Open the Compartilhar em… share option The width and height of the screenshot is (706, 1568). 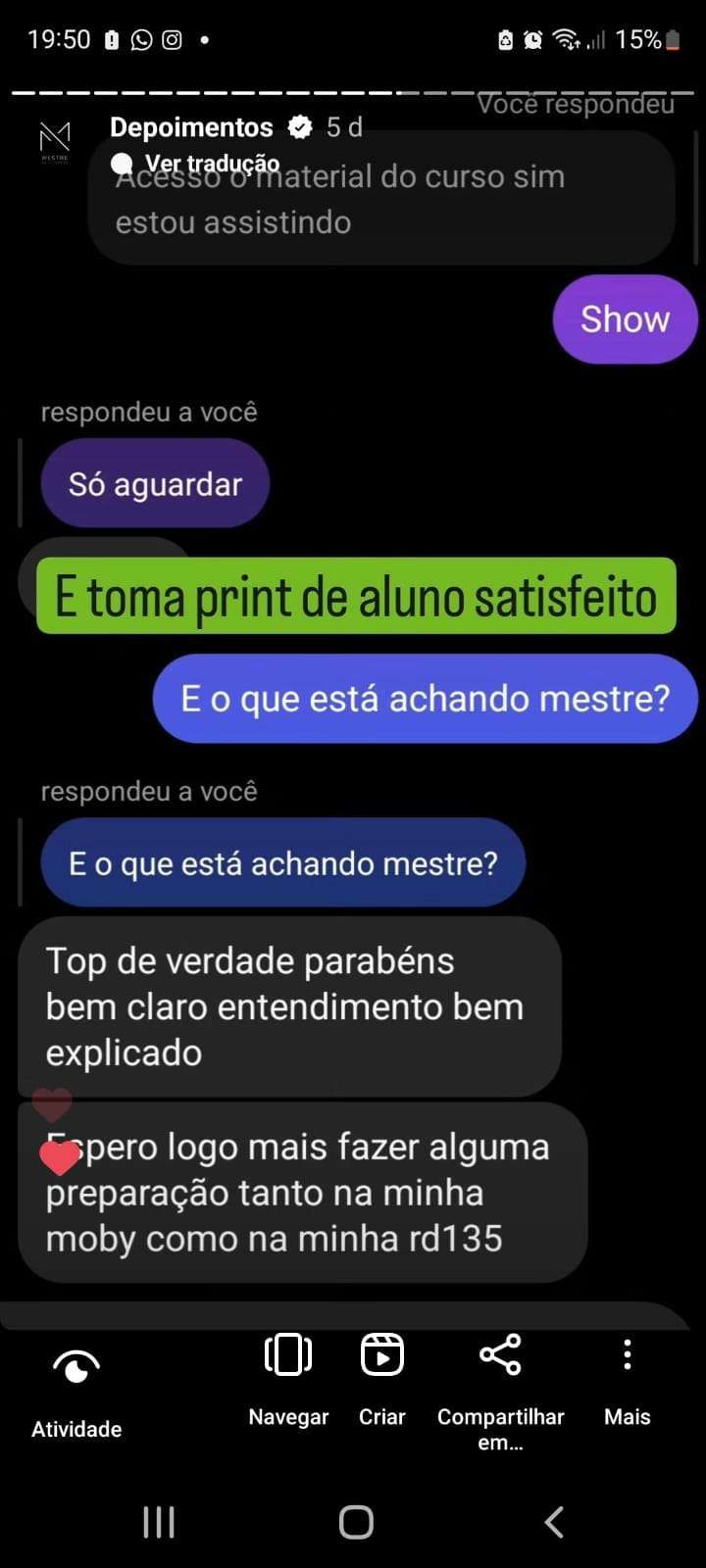click(x=500, y=1392)
